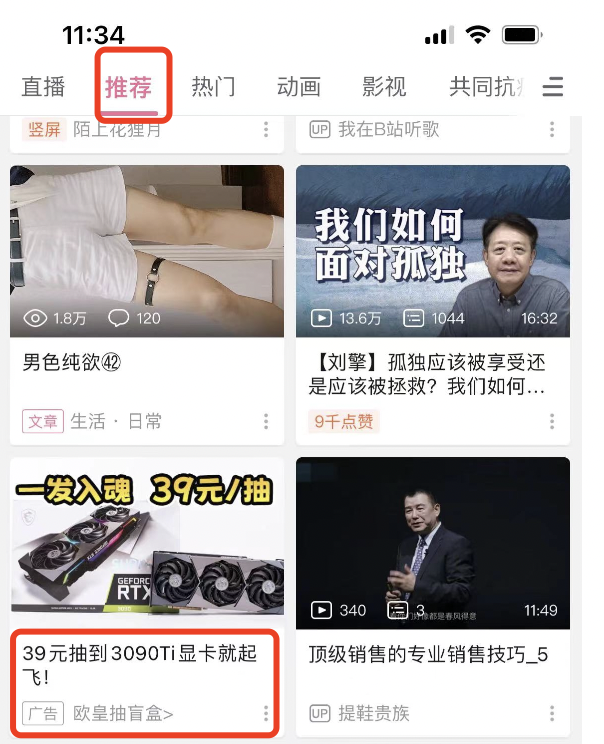
Task: Open more options for 刘擎 孤独 video
Action: pos(552,421)
